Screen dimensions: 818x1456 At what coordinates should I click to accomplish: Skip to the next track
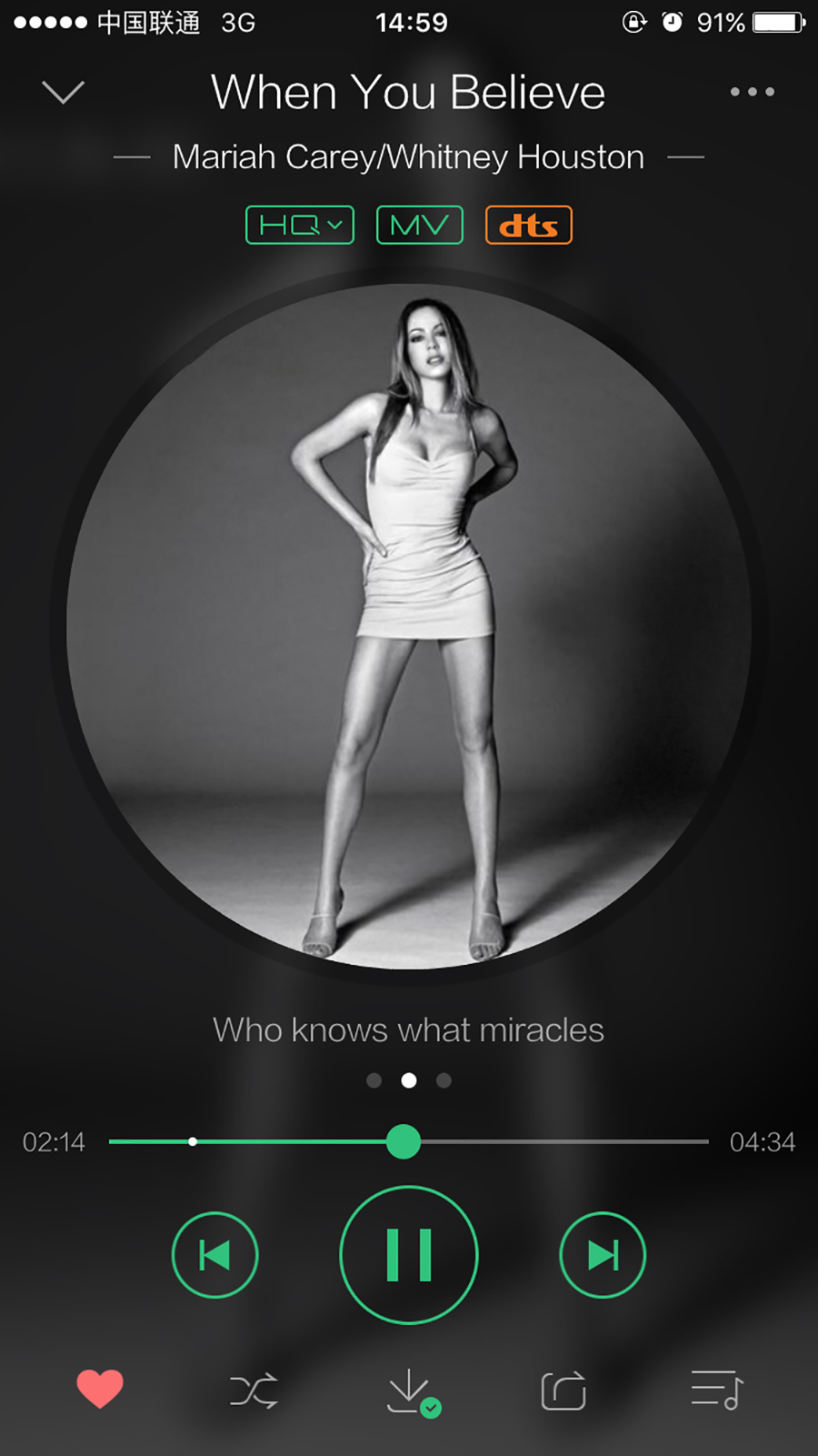(603, 1255)
